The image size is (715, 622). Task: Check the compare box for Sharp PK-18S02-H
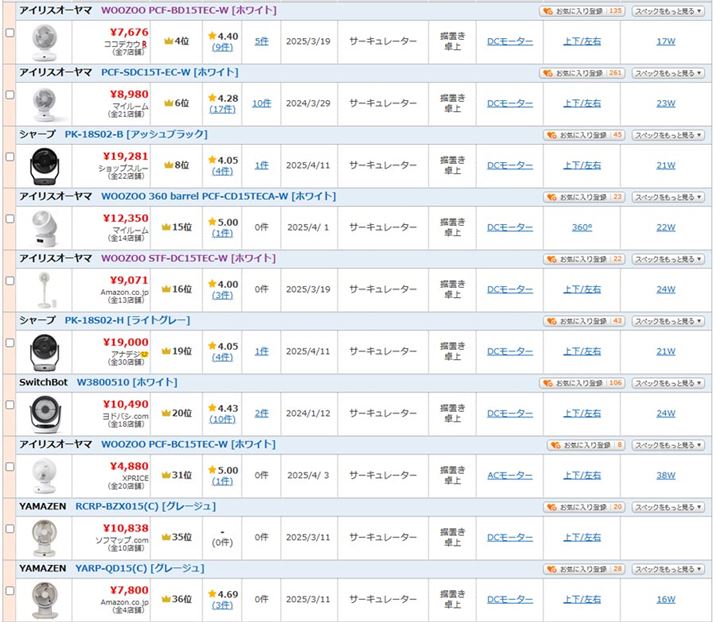pyautogui.click(x=10, y=342)
